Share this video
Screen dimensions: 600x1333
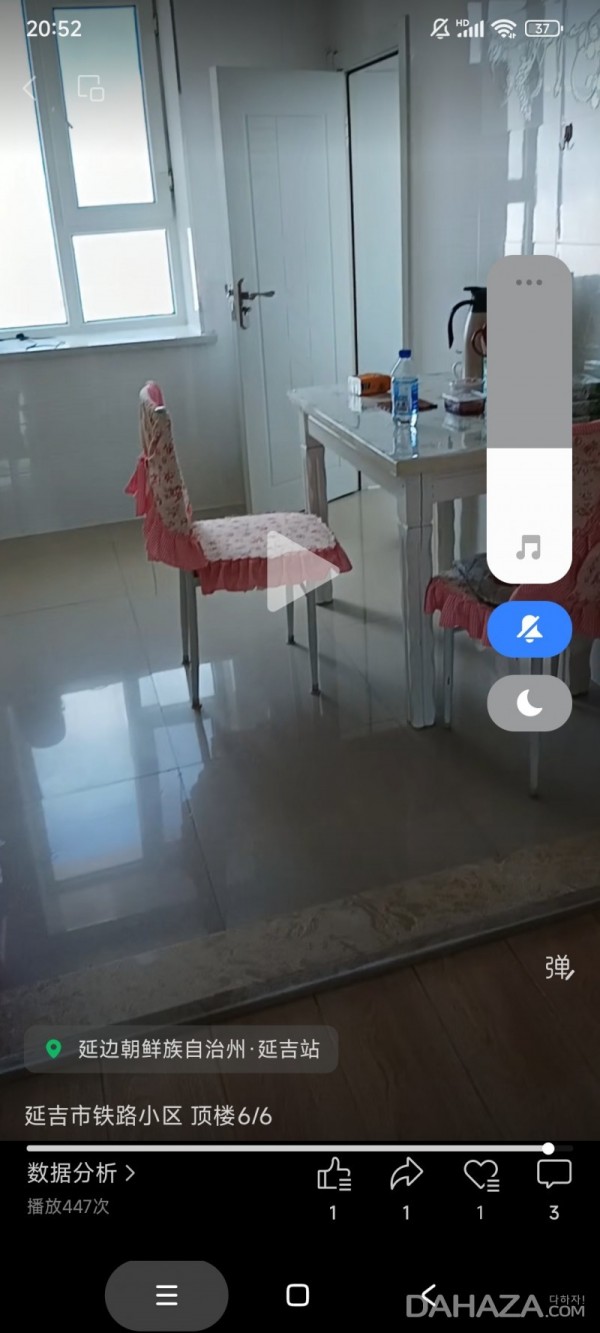click(406, 1175)
